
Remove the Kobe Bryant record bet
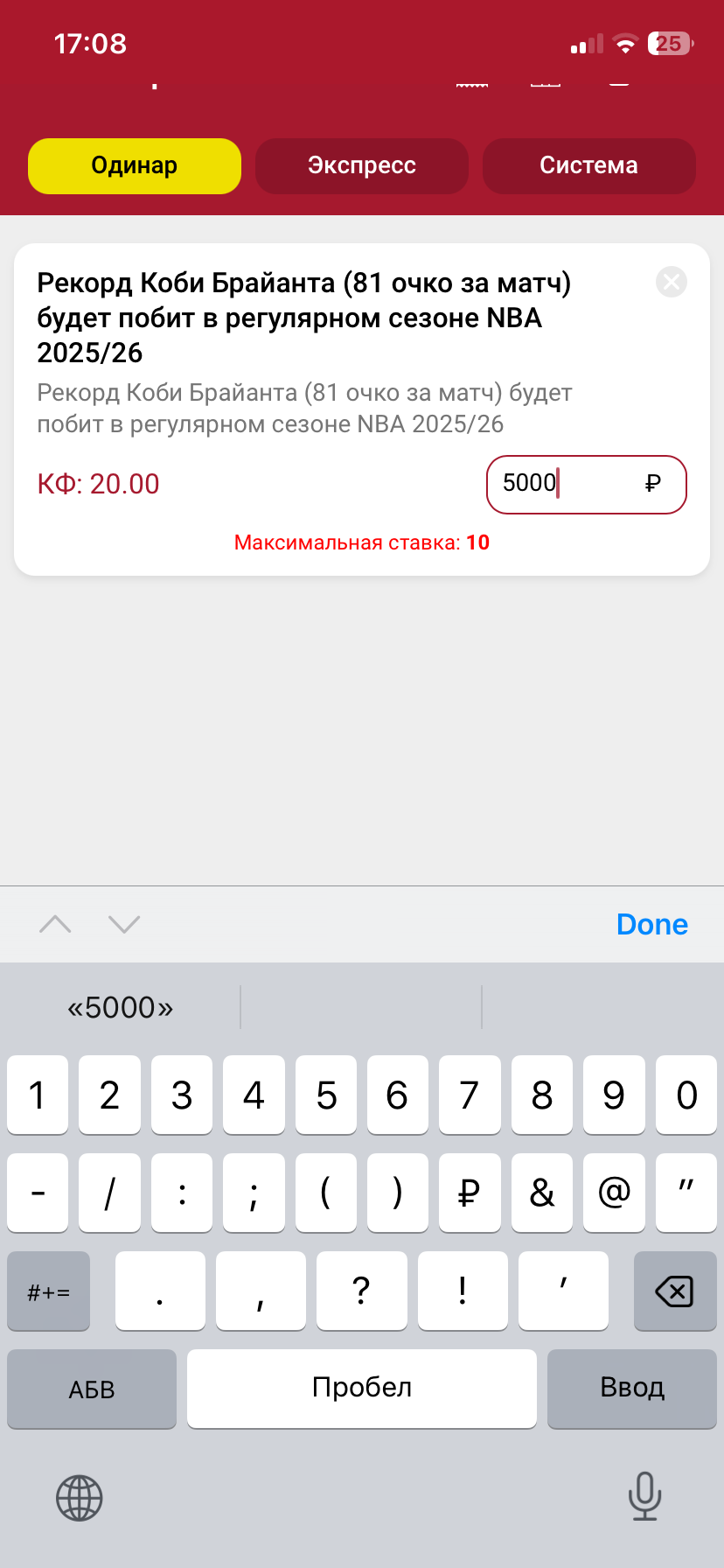point(672,282)
